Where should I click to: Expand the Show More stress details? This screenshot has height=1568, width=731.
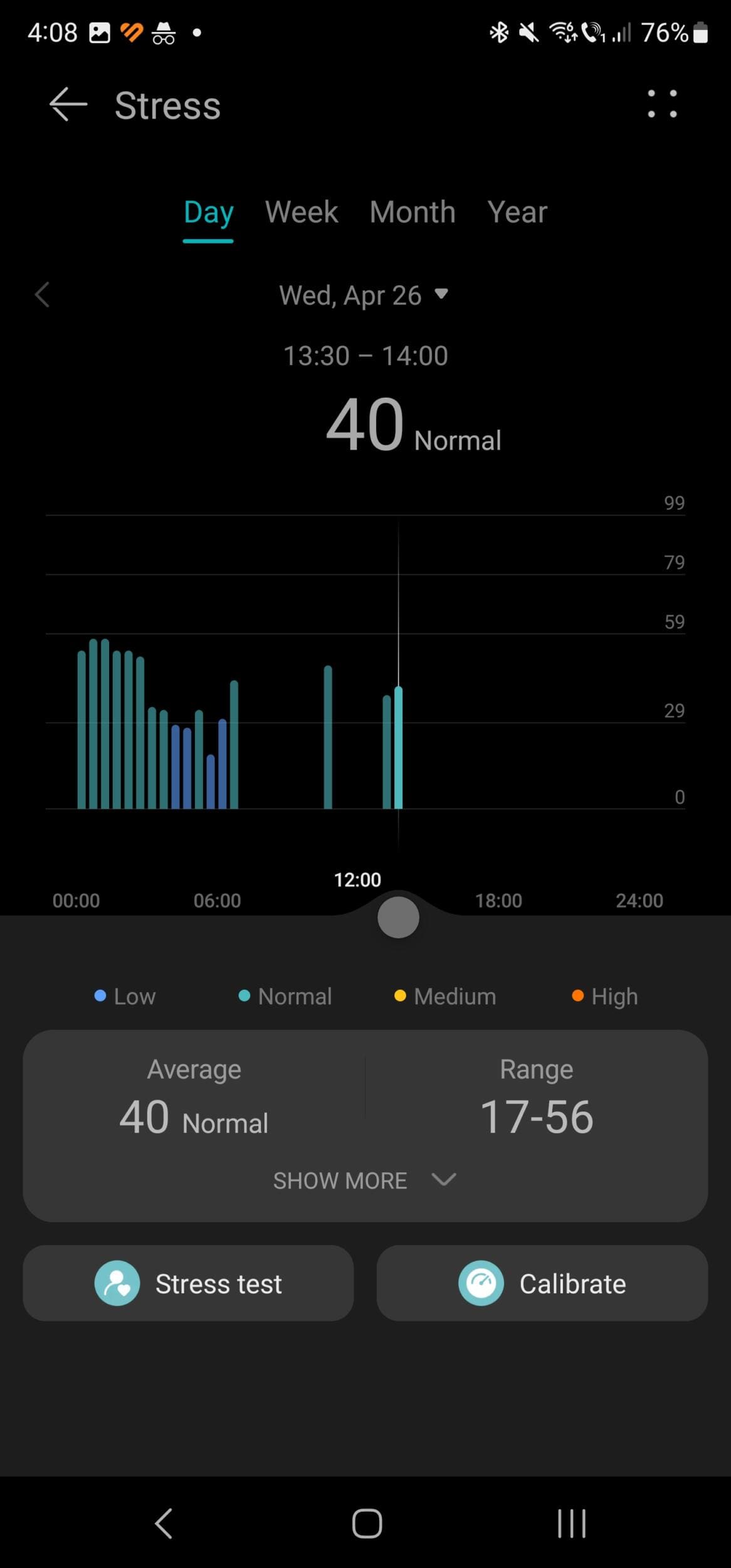365,1181
